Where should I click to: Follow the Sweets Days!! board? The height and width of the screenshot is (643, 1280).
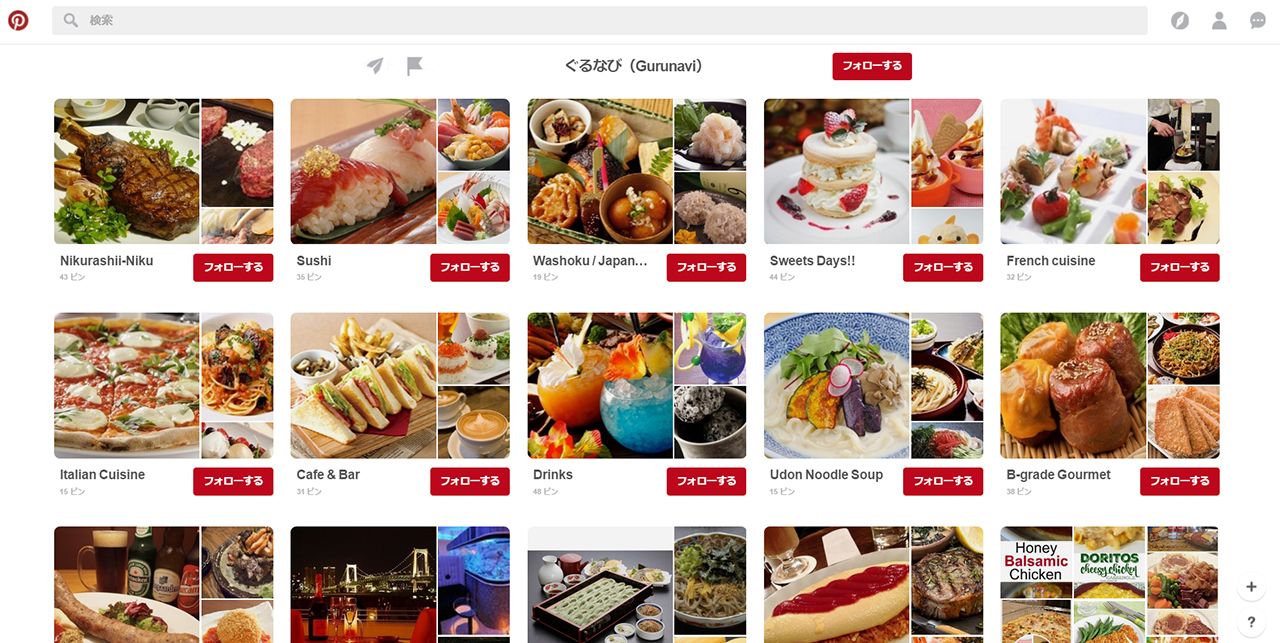point(942,267)
